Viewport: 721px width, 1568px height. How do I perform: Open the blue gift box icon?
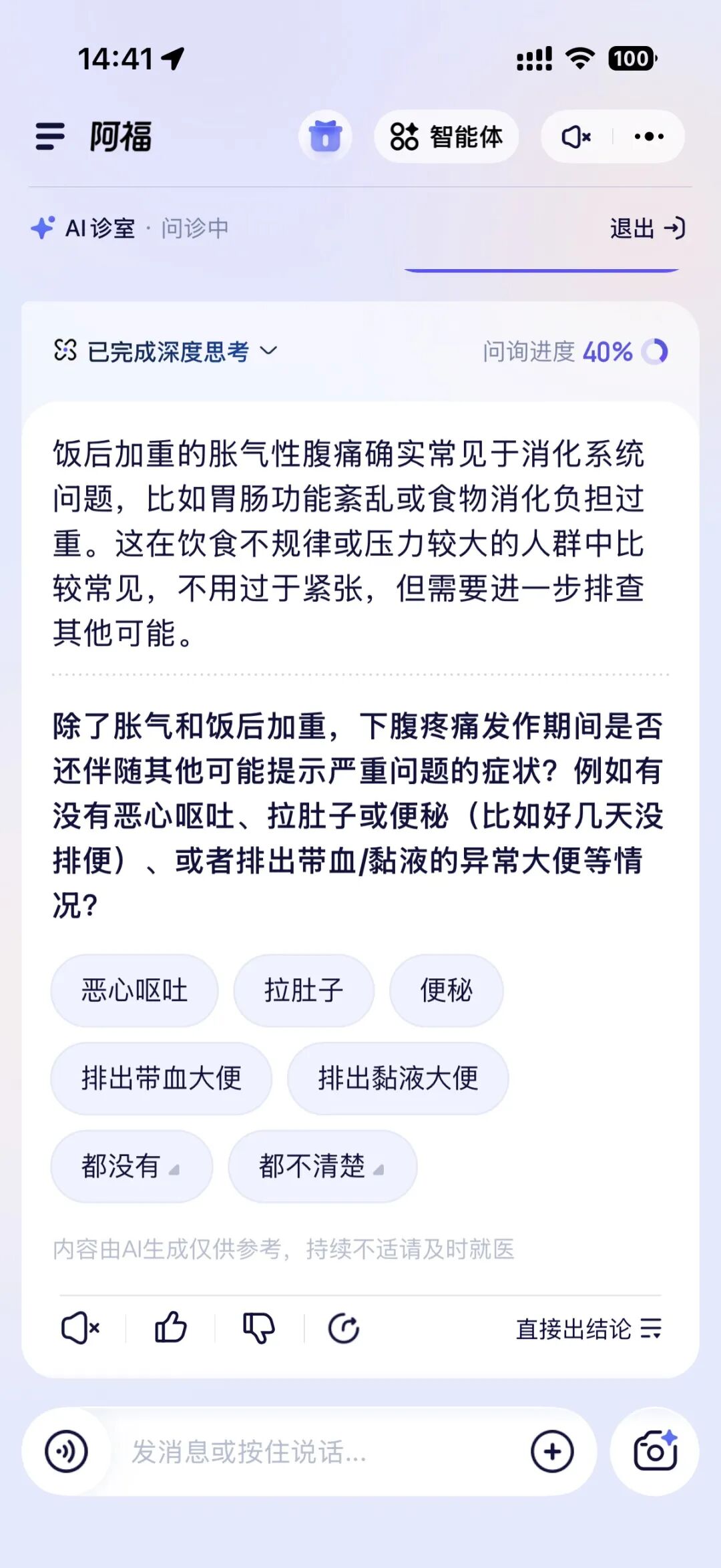click(325, 136)
